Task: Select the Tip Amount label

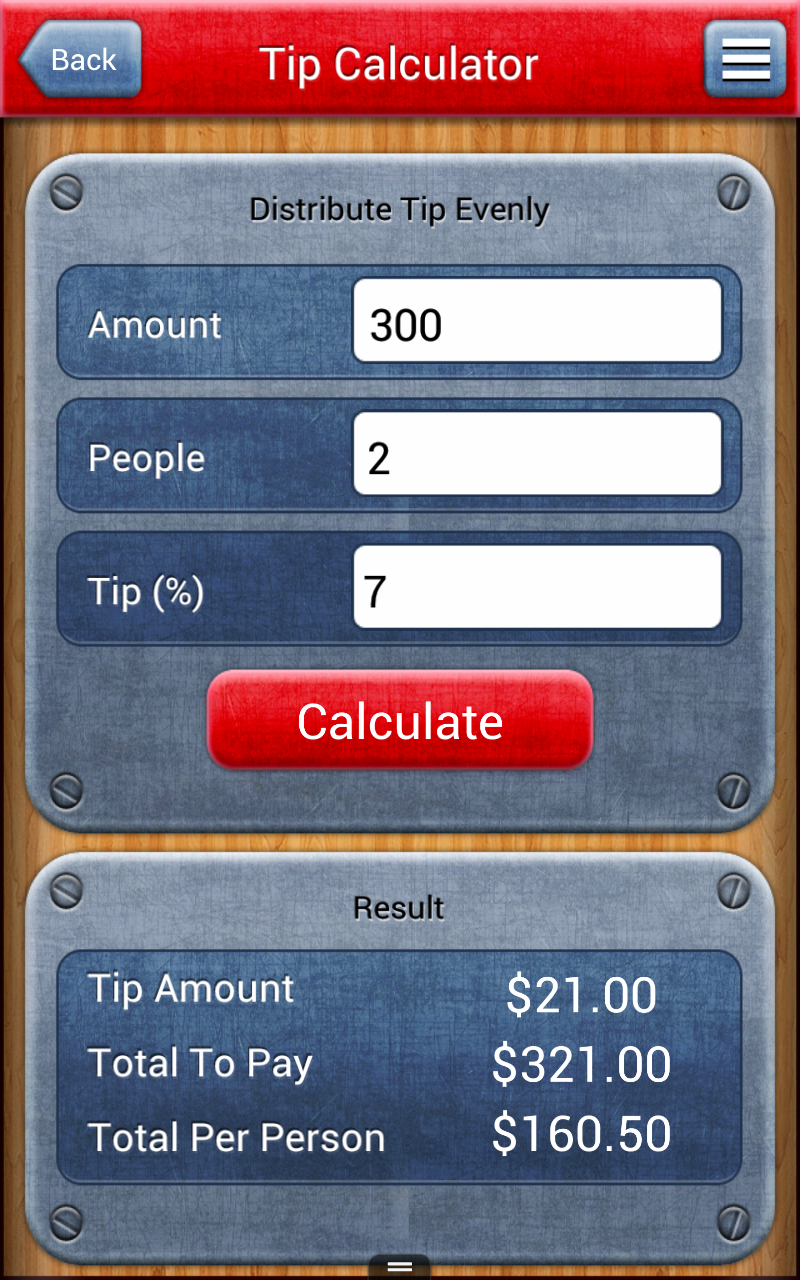Action: point(191,988)
